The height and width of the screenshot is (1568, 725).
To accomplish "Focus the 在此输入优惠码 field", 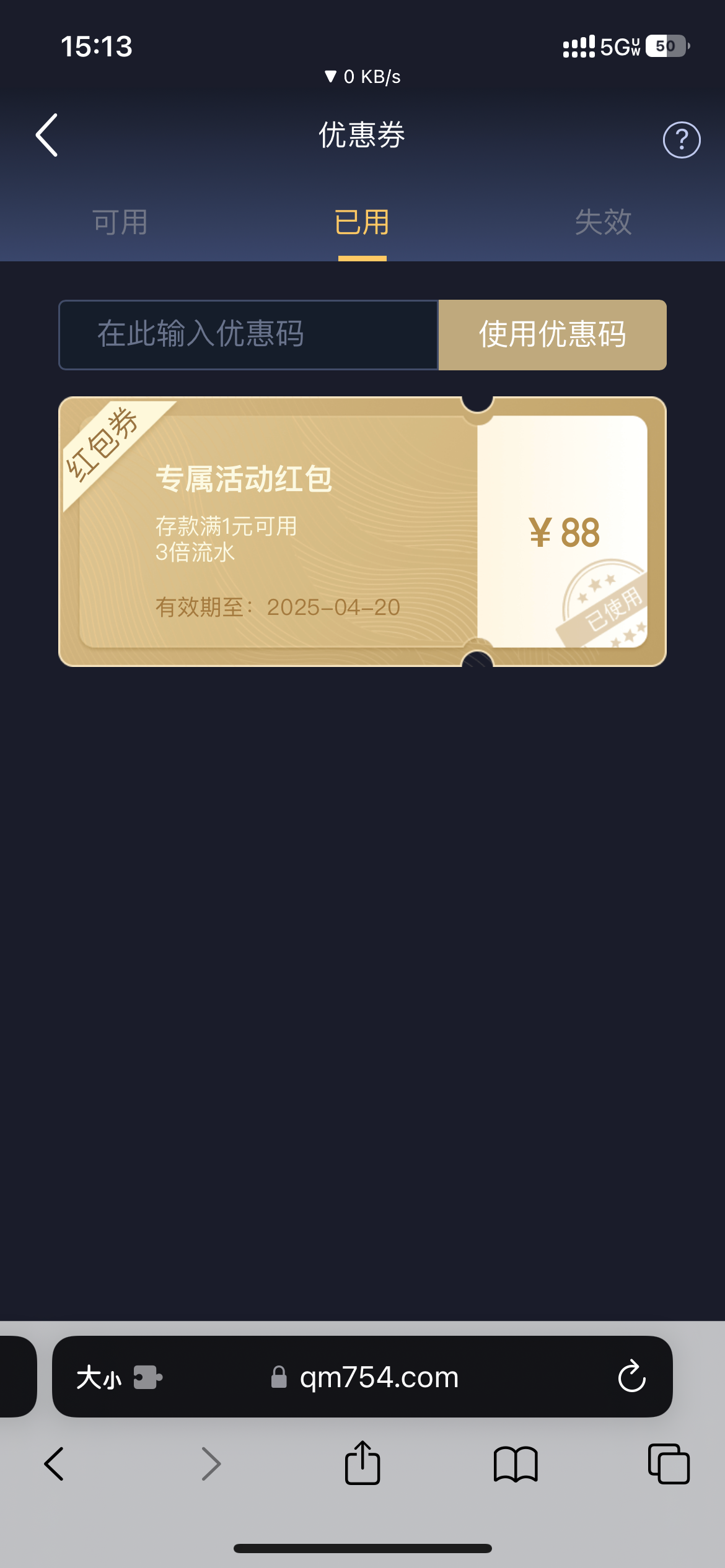I will (x=248, y=335).
